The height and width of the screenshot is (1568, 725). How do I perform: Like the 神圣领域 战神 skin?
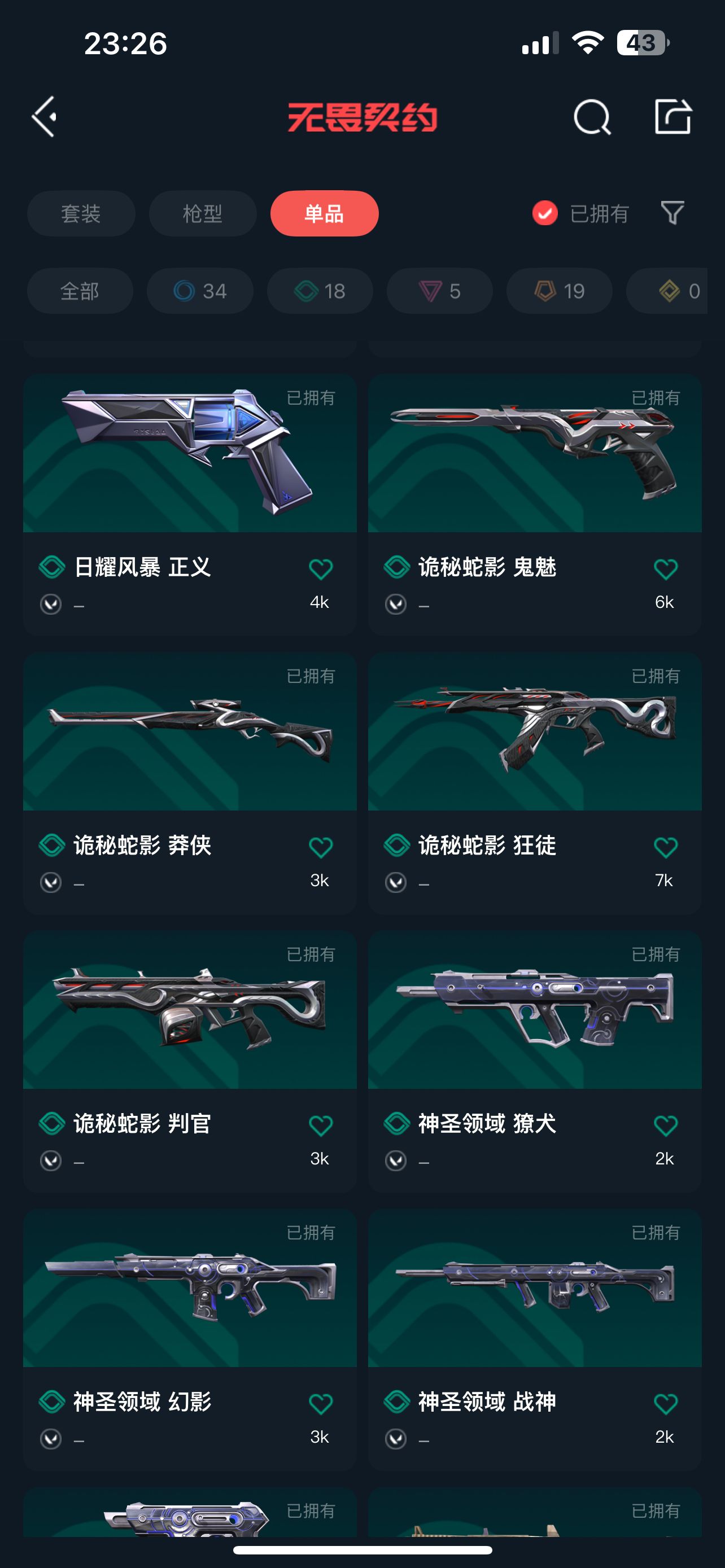click(x=665, y=1404)
